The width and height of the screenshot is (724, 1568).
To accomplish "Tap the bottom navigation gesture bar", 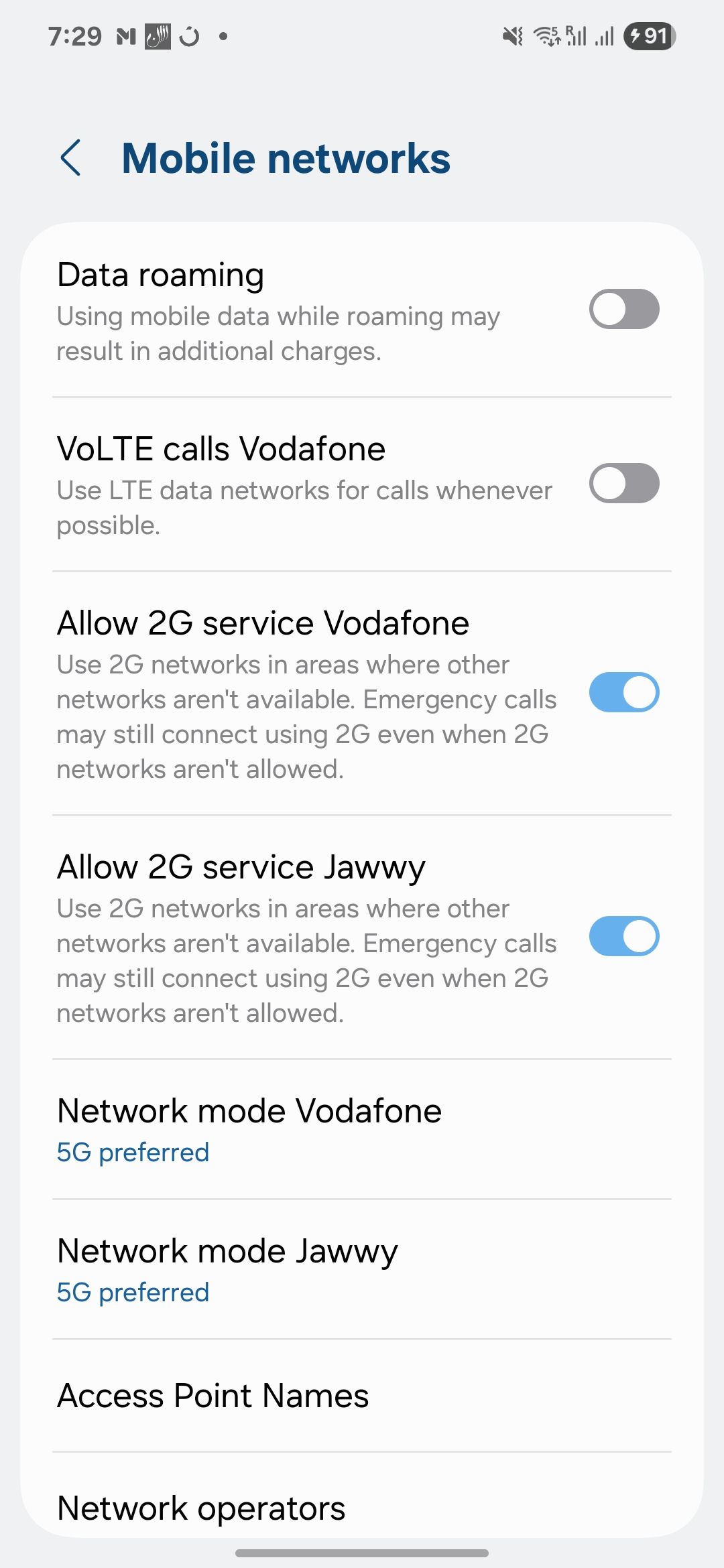I will pos(362,1553).
